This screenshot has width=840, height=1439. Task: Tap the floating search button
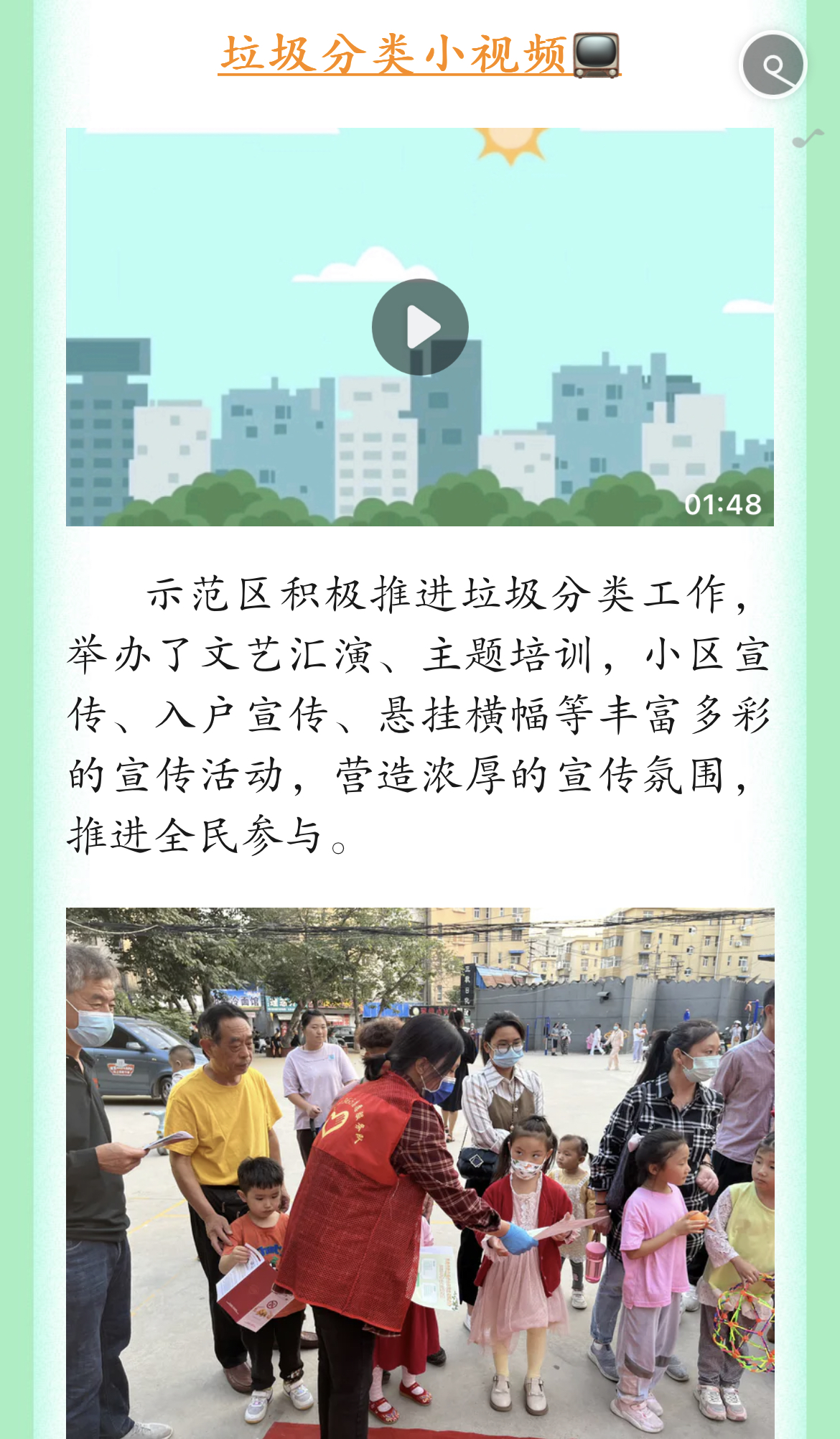click(773, 65)
